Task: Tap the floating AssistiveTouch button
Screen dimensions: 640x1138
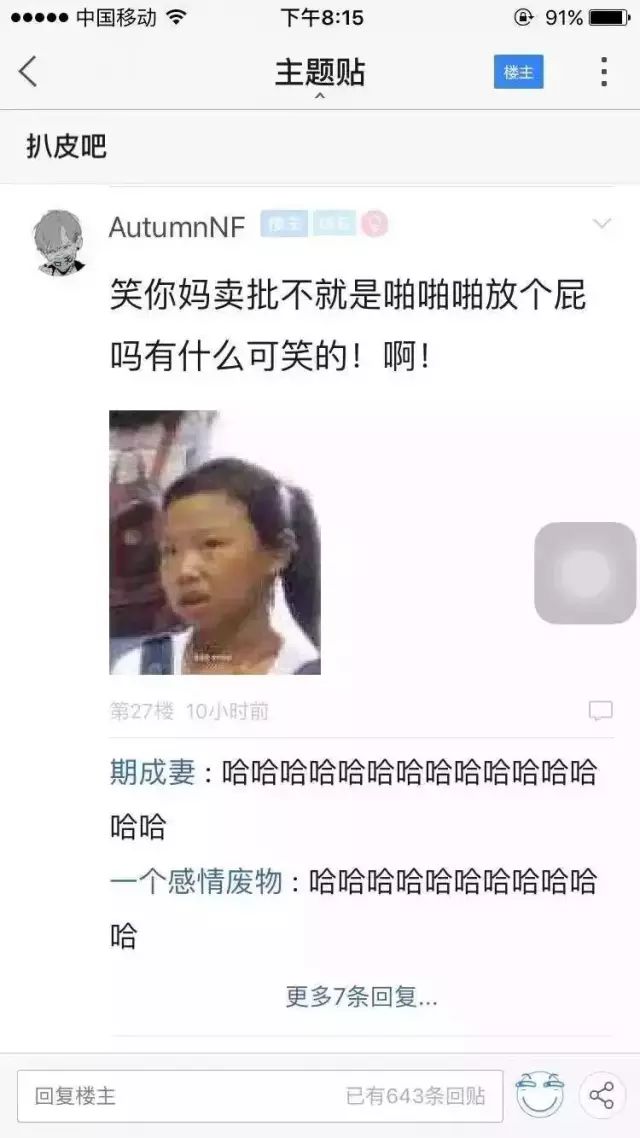Action: click(584, 573)
